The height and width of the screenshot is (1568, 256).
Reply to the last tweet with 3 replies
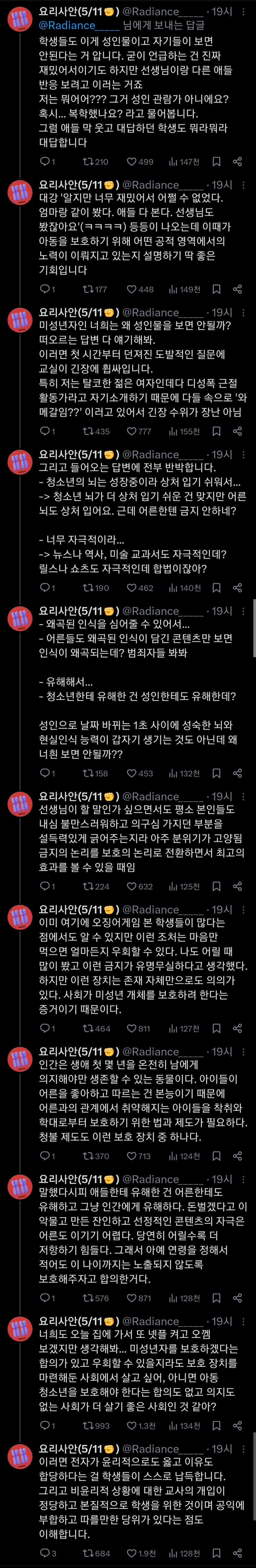[45, 1554]
